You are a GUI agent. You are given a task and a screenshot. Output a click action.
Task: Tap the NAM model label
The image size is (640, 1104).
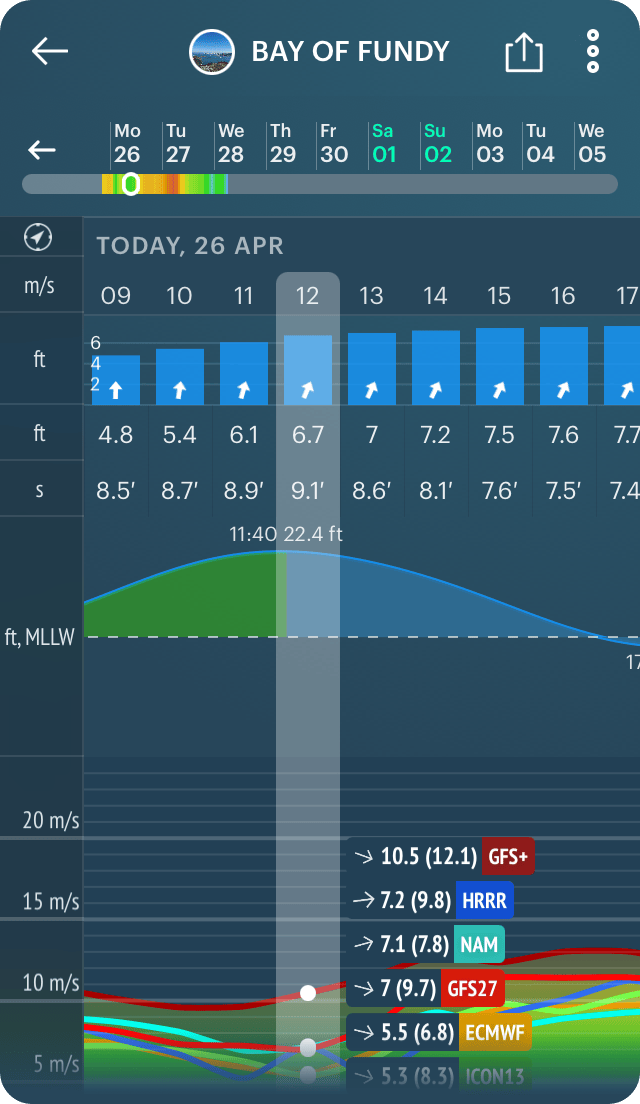click(479, 944)
